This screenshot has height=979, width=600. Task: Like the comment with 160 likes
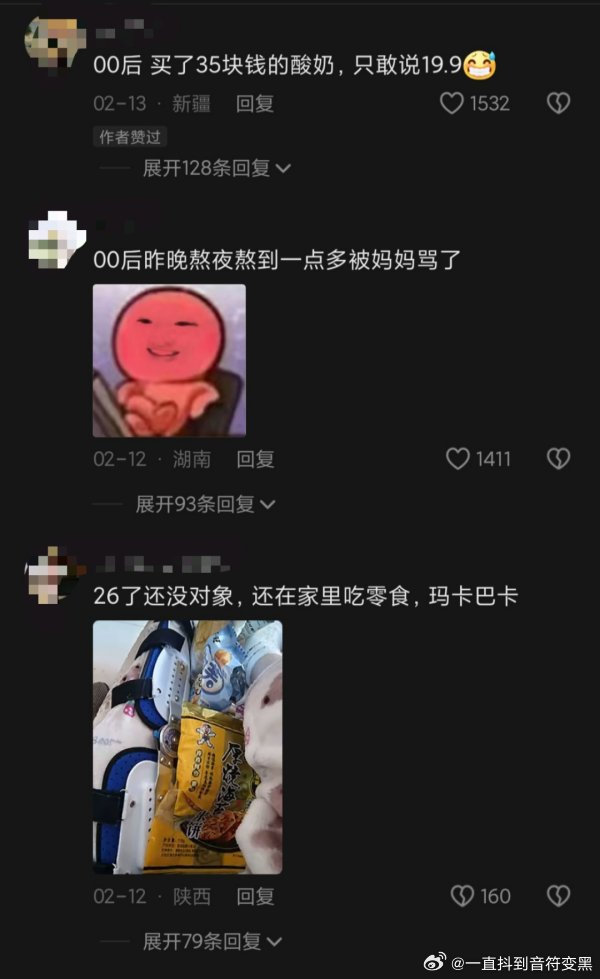point(463,896)
